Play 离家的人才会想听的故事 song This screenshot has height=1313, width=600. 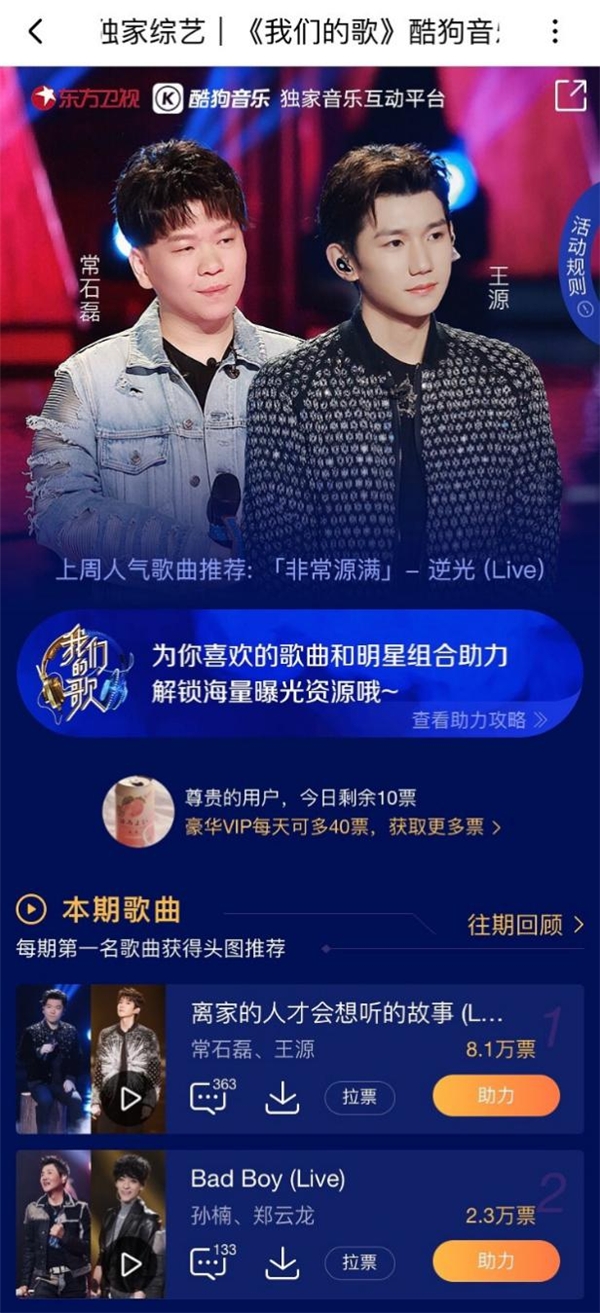click(131, 1099)
